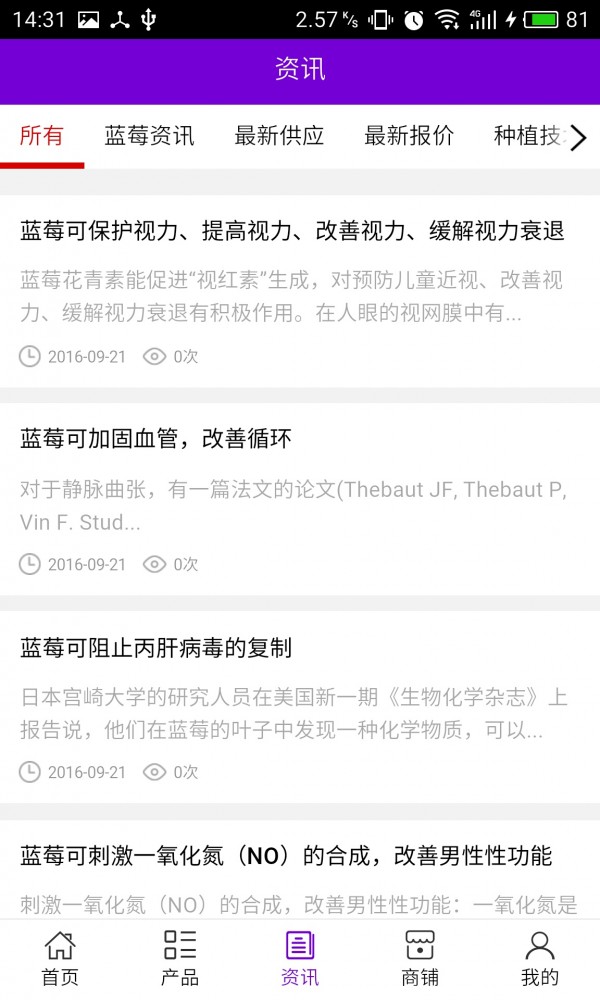Select the 所有 category tab
This screenshot has height=1000, width=600.
click(42, 136)
